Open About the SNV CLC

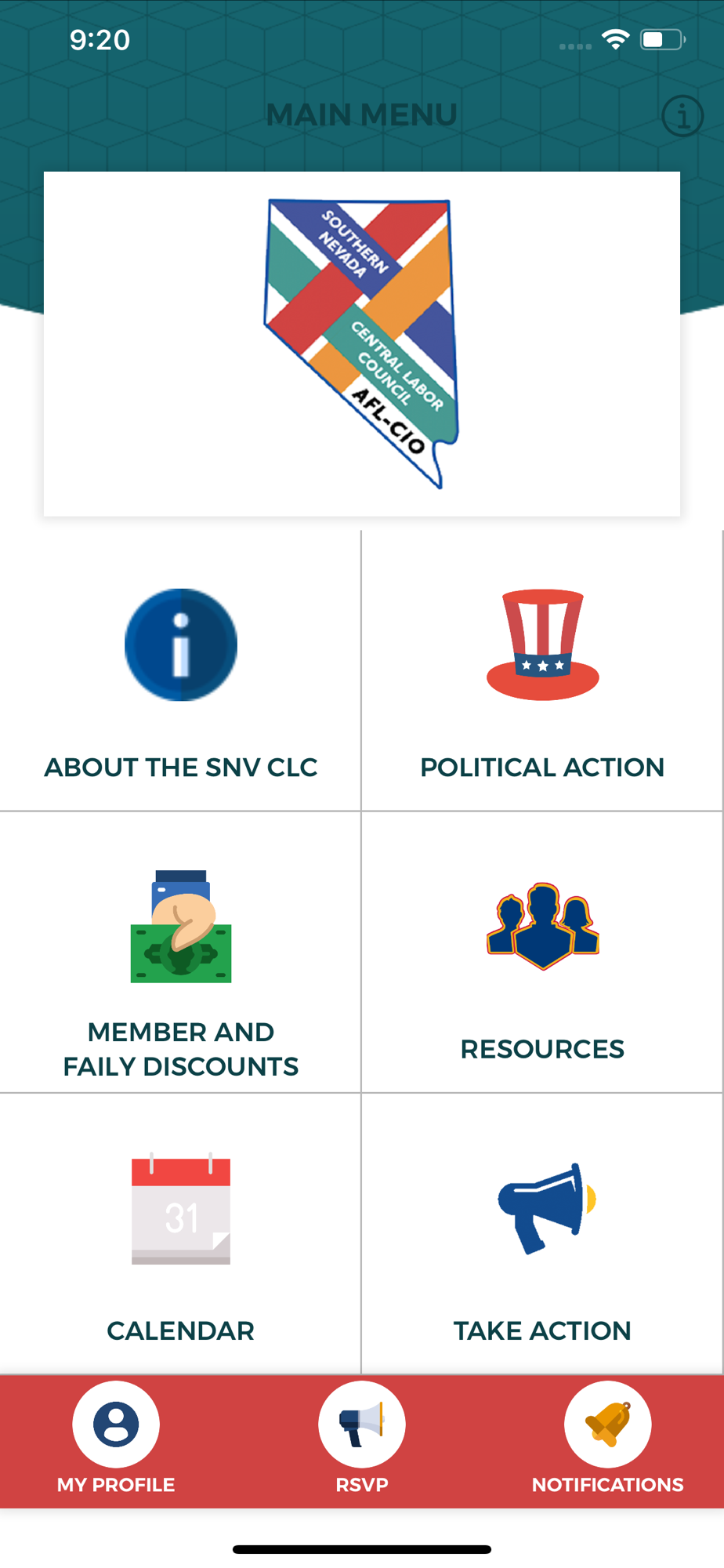180,671
